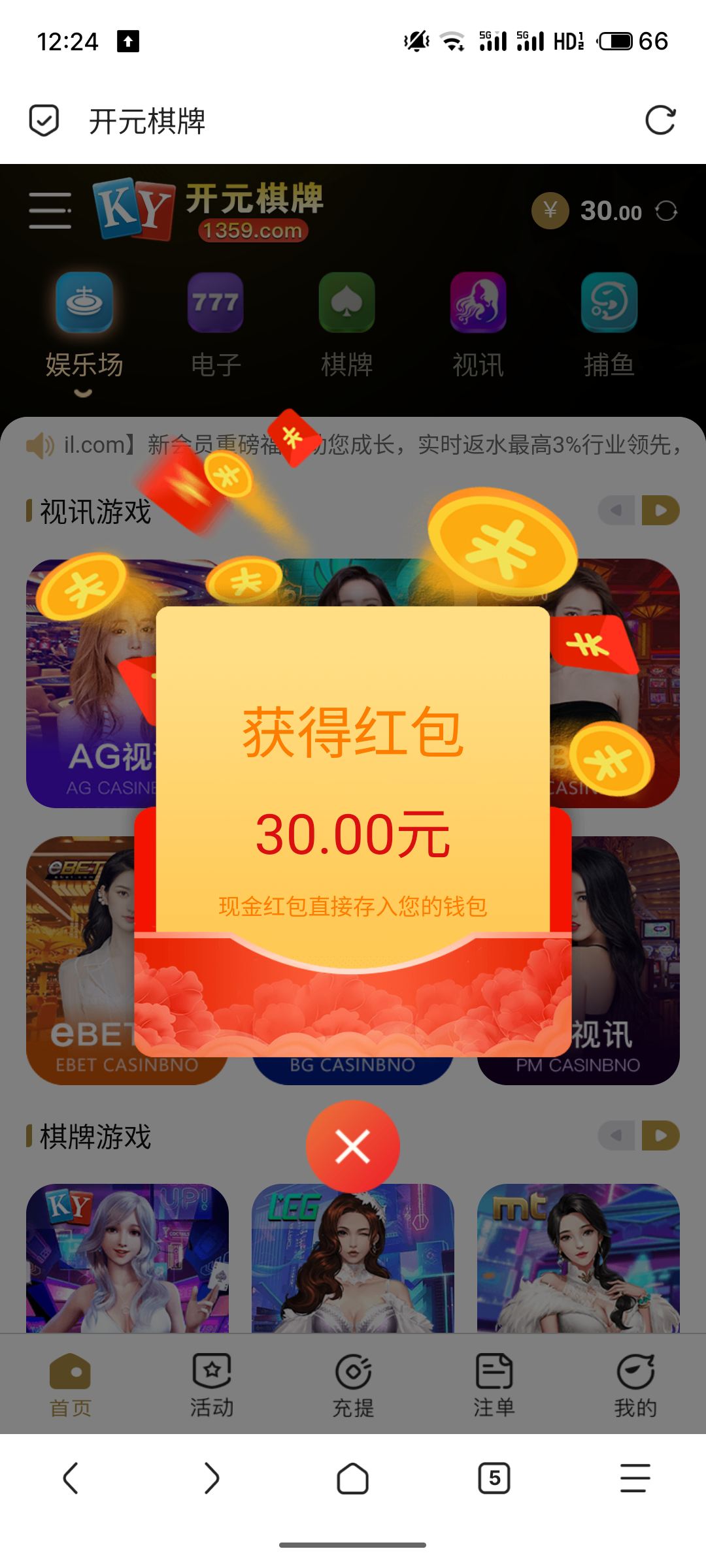Show next 视讯游戏 page arrow
The height and width of the screenshot is (1568, 706).
pos(661,510)
